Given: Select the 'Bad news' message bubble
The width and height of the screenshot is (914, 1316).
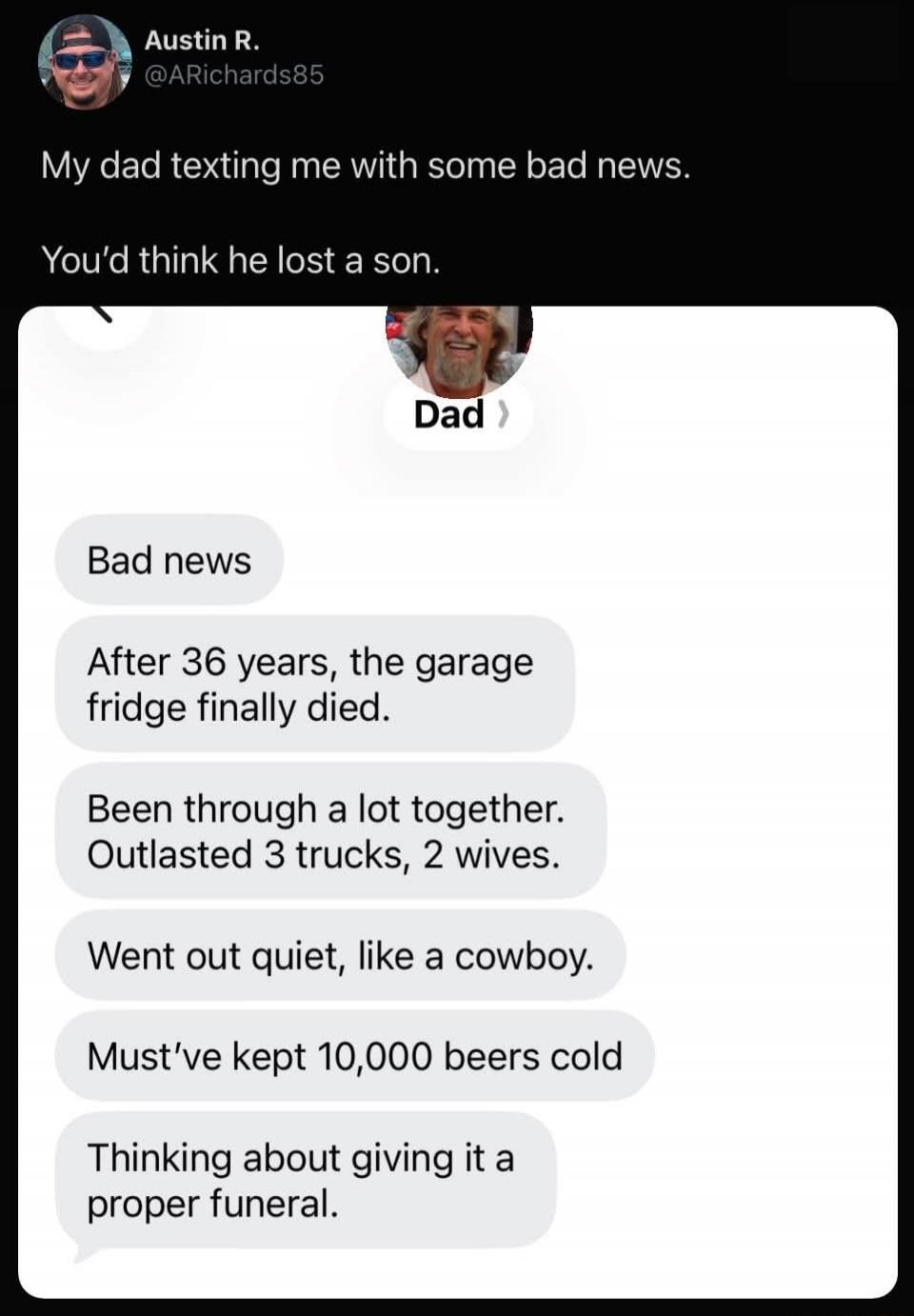Looking at the screenshot, I should (x=169, y=560).
